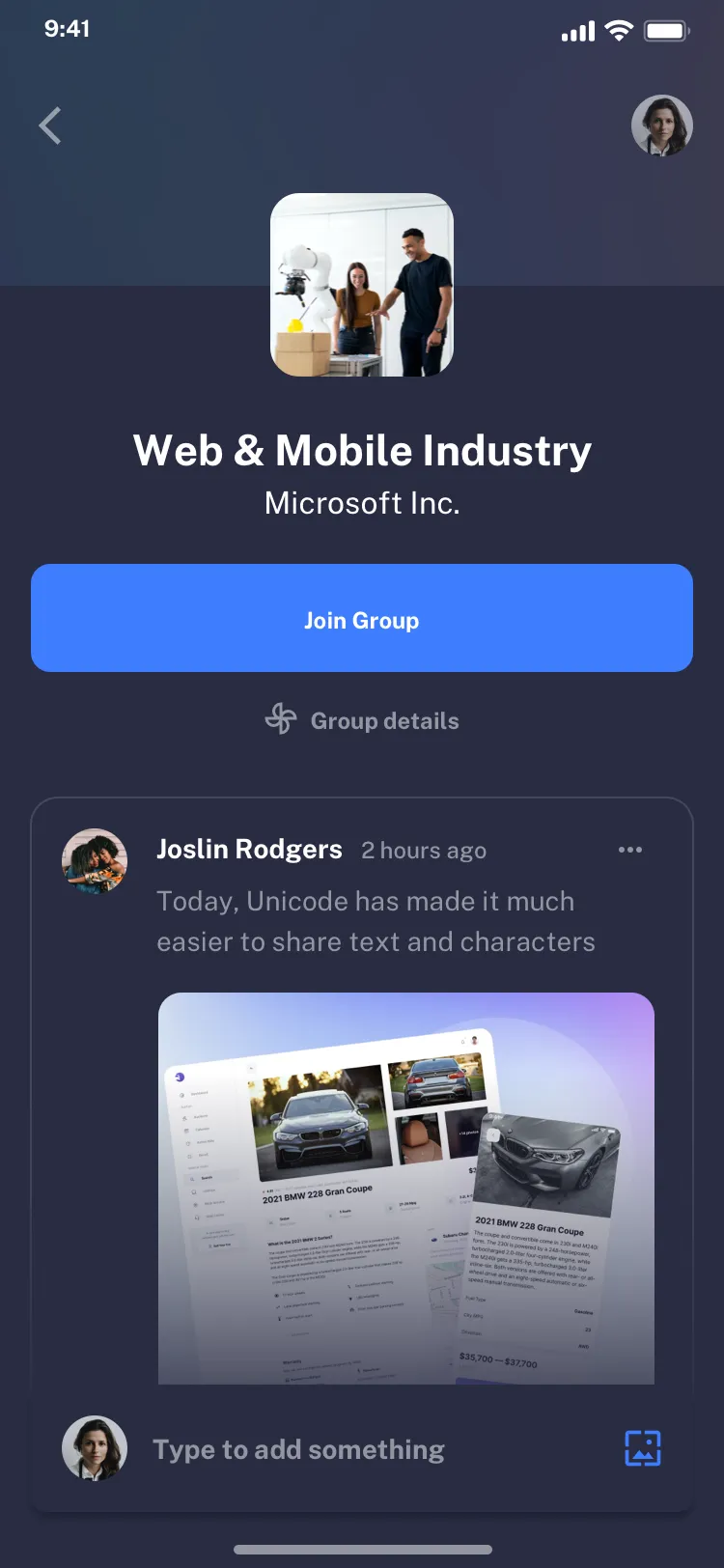The height and width of the screenshot is (1568, 724).
Task: Open Joslin Rodgers' name link
Action: click(x=249, y=850)
